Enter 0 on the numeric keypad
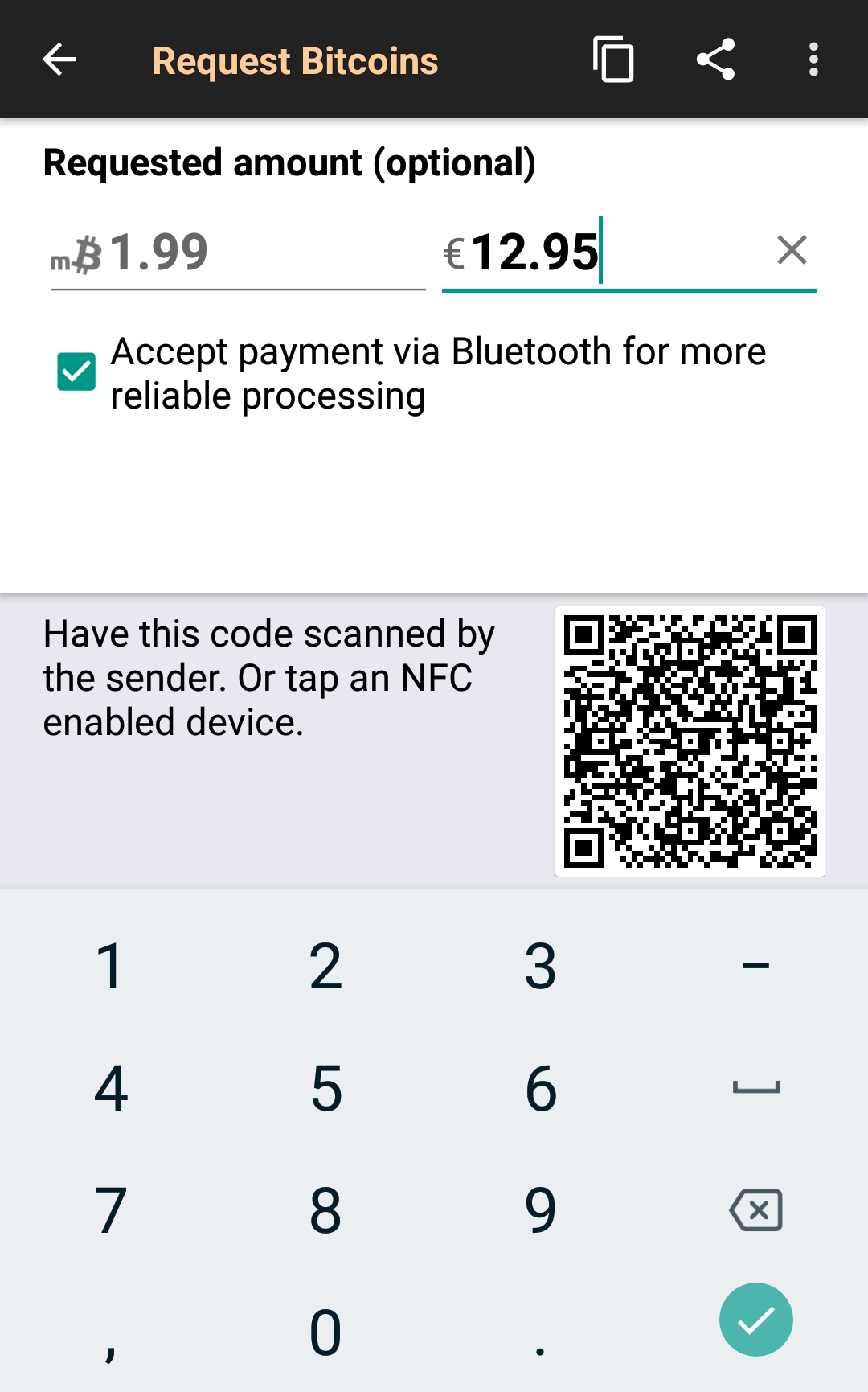Viewport: 868px width, 1392px height. 325,1332
